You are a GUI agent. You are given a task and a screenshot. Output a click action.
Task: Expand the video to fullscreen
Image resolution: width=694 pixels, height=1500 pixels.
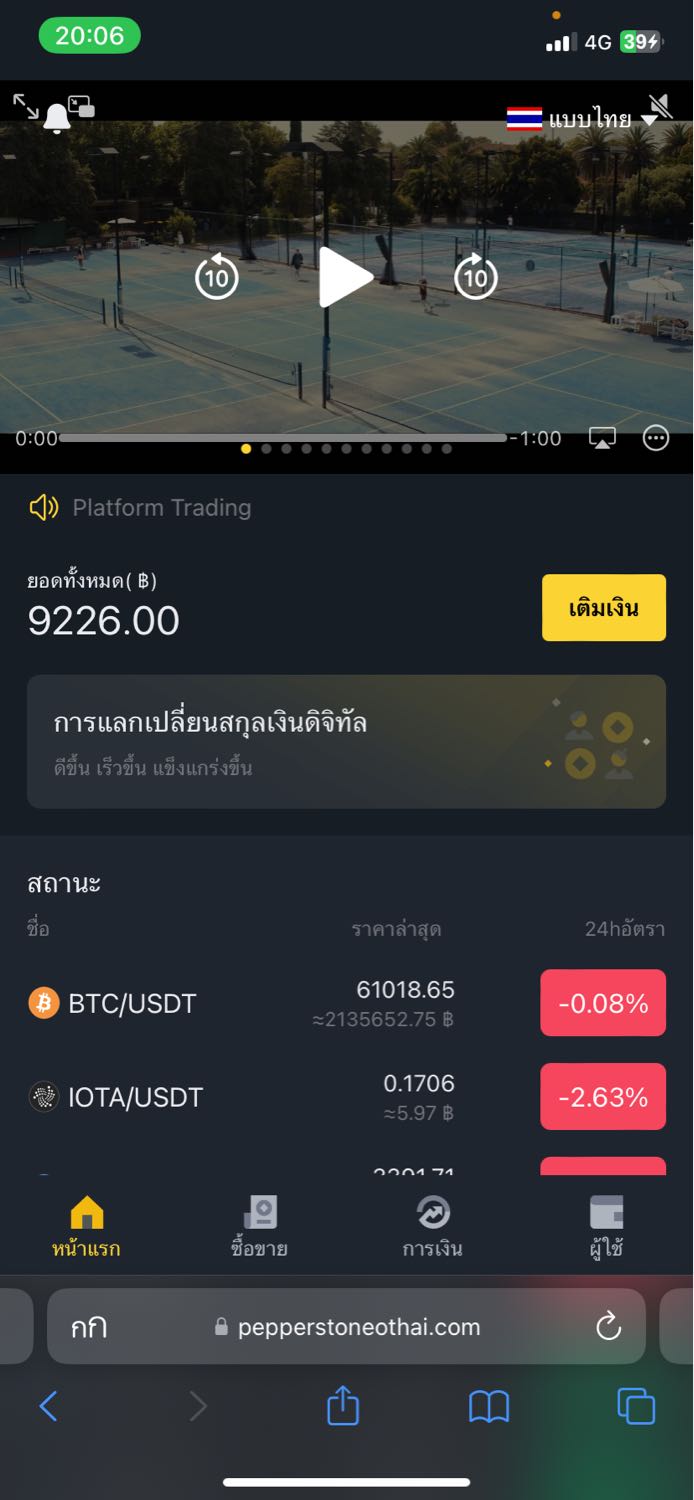[x=25, y=105]
